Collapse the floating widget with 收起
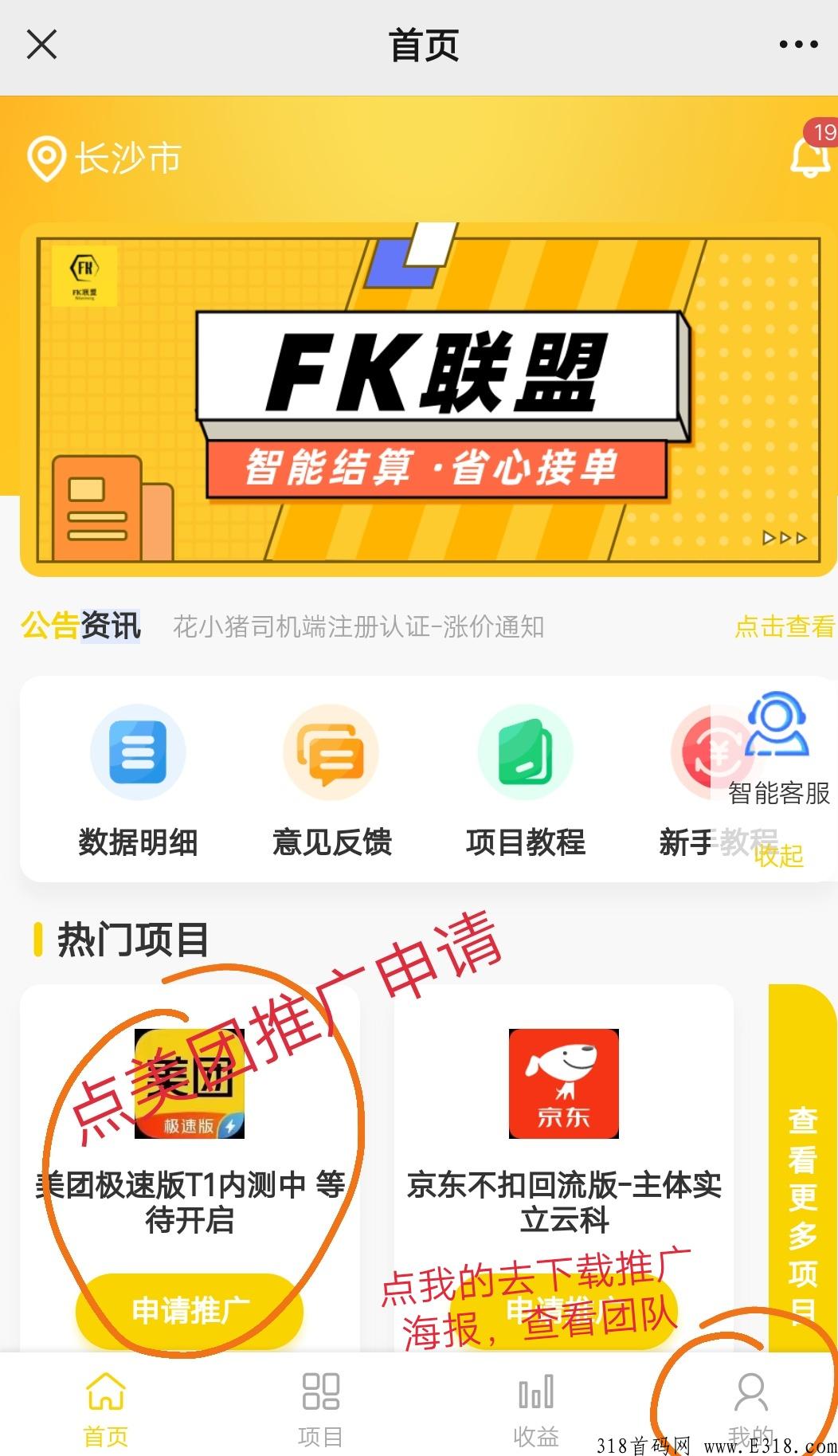Viewport: 838px width, 1456px height. 780,857
